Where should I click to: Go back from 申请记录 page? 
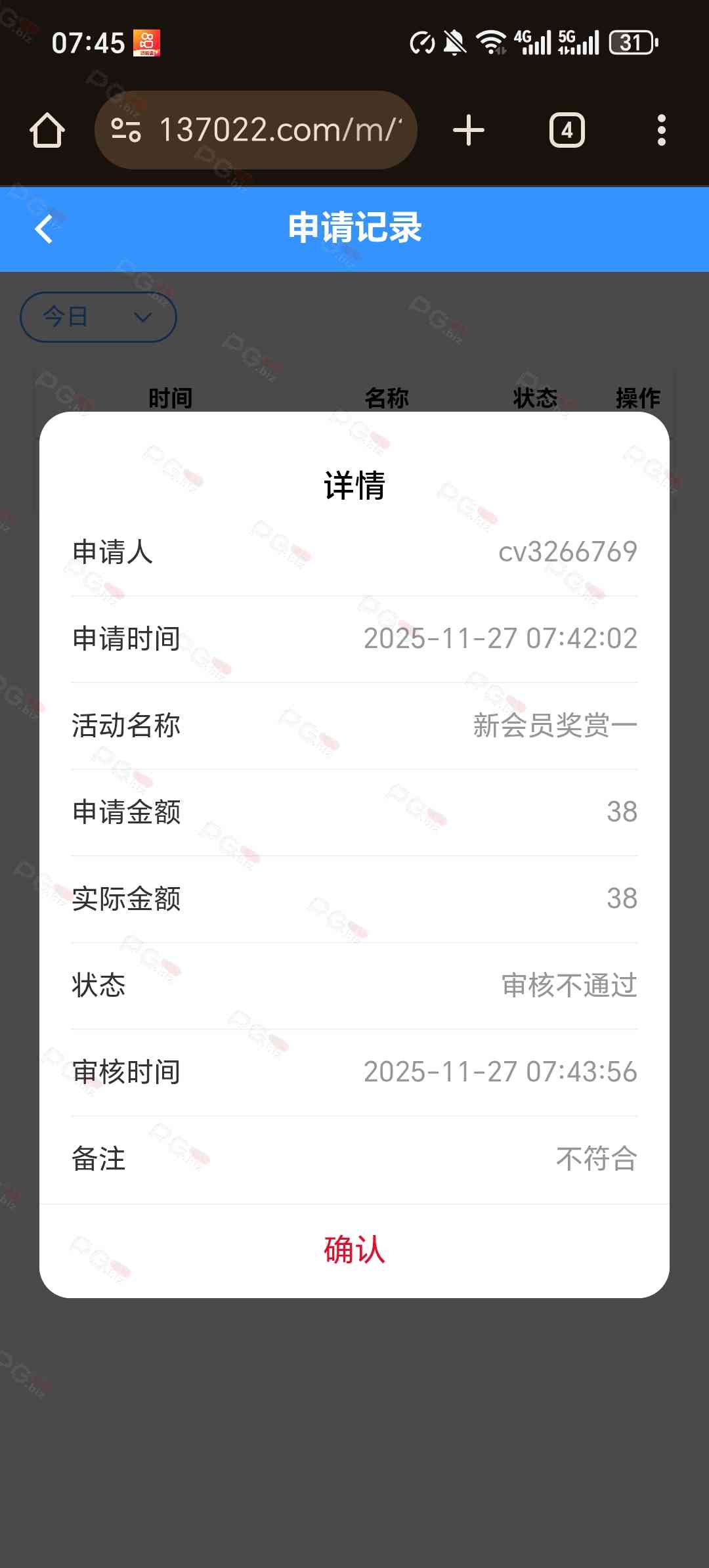pyautogui.click(x=44, y=229)
